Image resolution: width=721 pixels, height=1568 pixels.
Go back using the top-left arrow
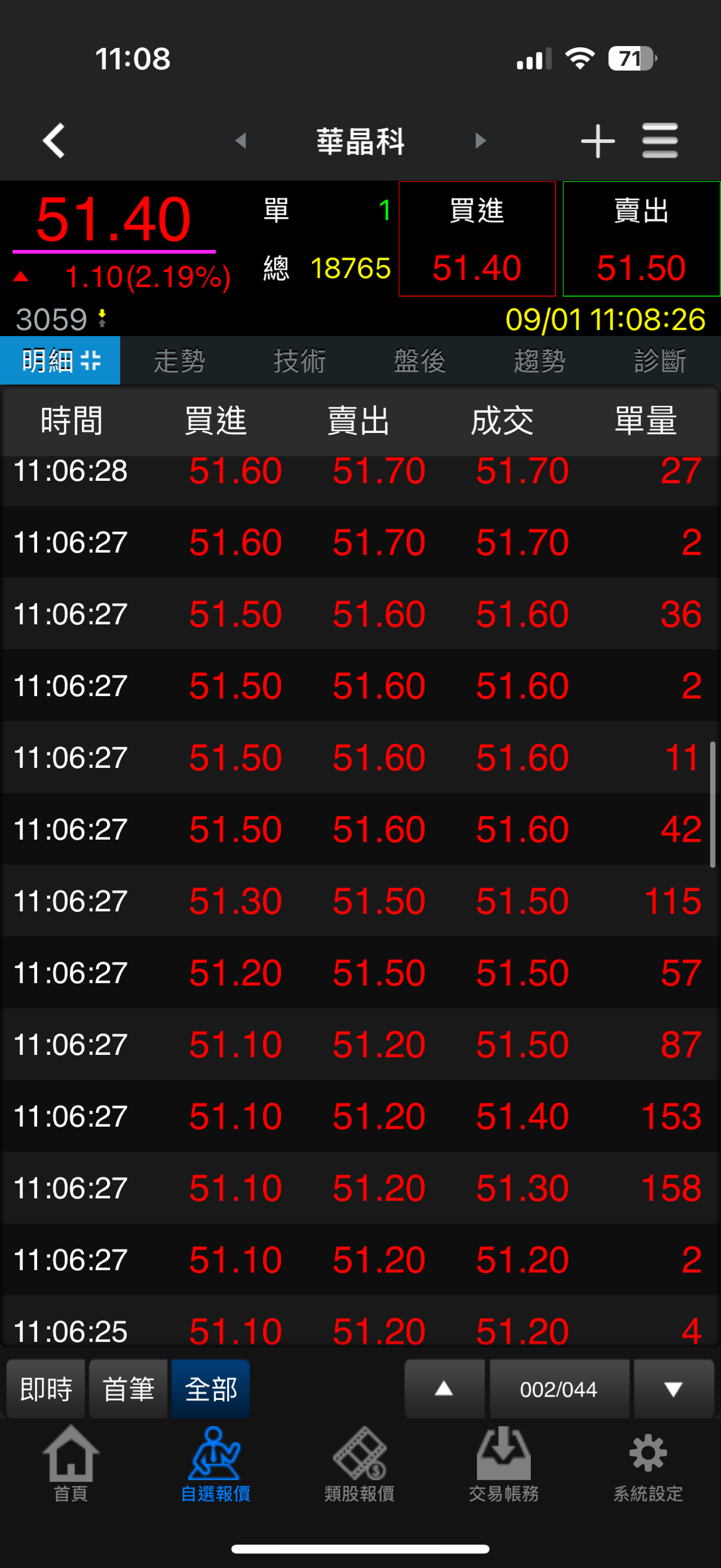coord(54,140)
